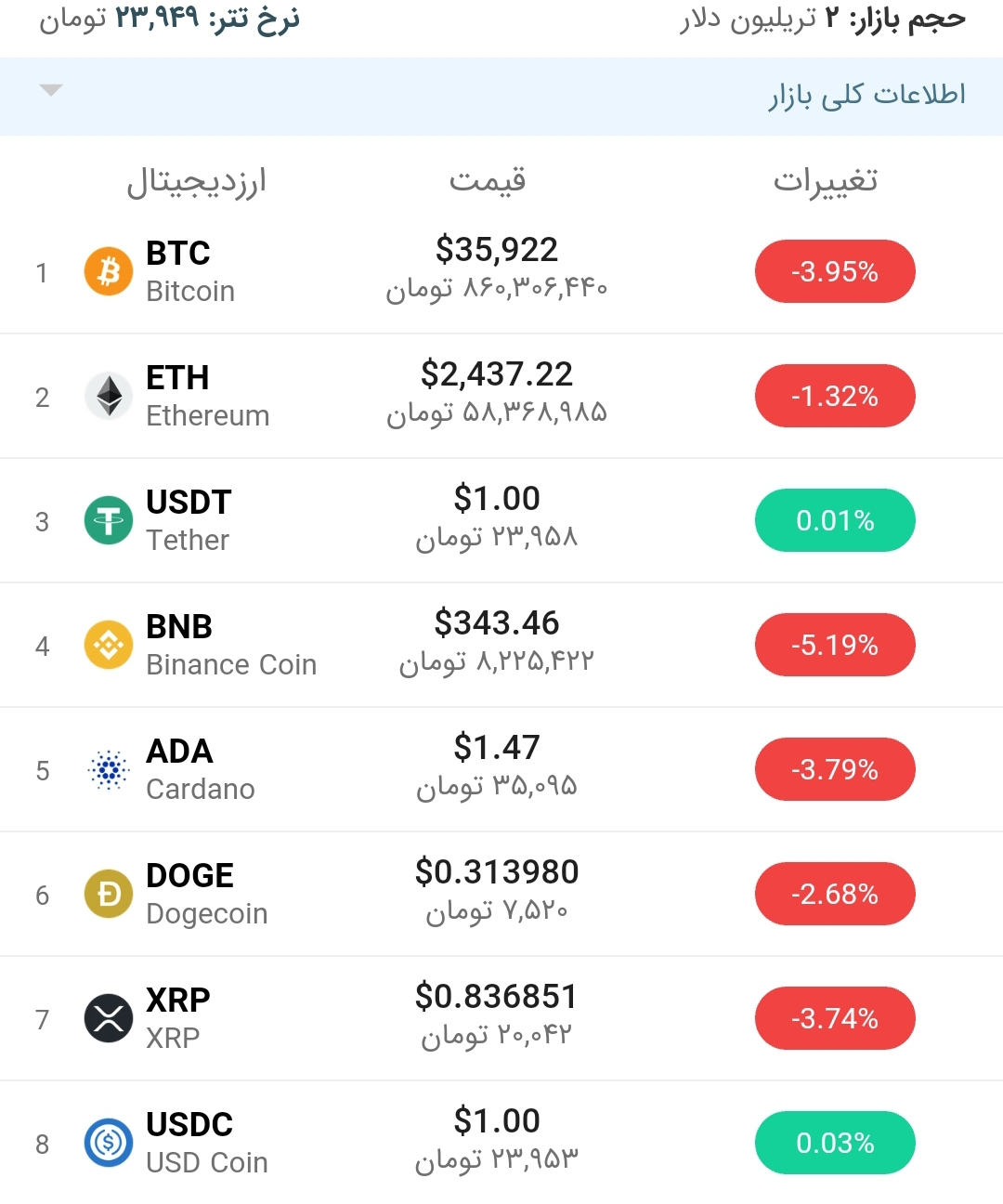Select the USD Coin icon
Viewport: 1003px width, 1204px height.
pyautogui.click(x=109, y=1144)
